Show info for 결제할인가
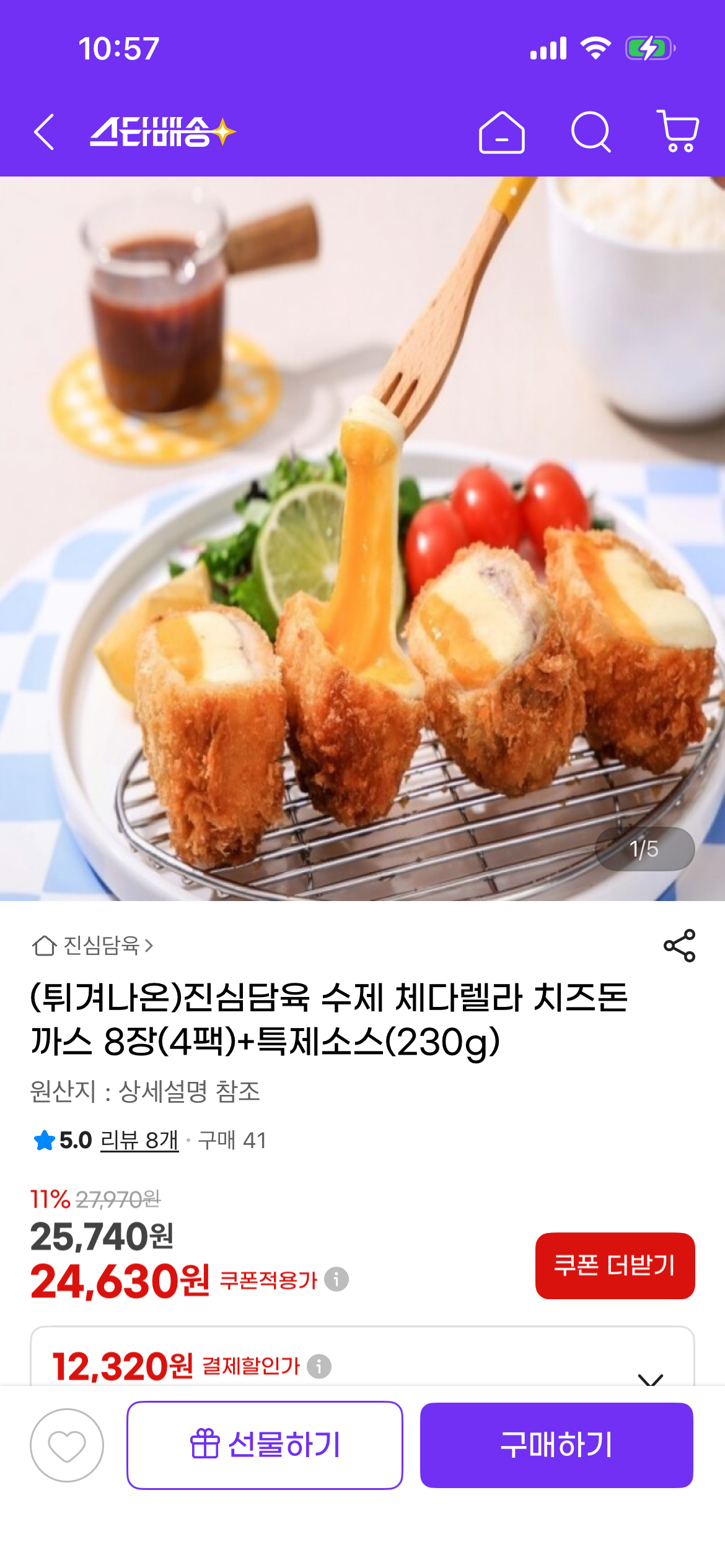Image resolution: width=725 pixels, height=1568 pixels. click(319, 1366)
